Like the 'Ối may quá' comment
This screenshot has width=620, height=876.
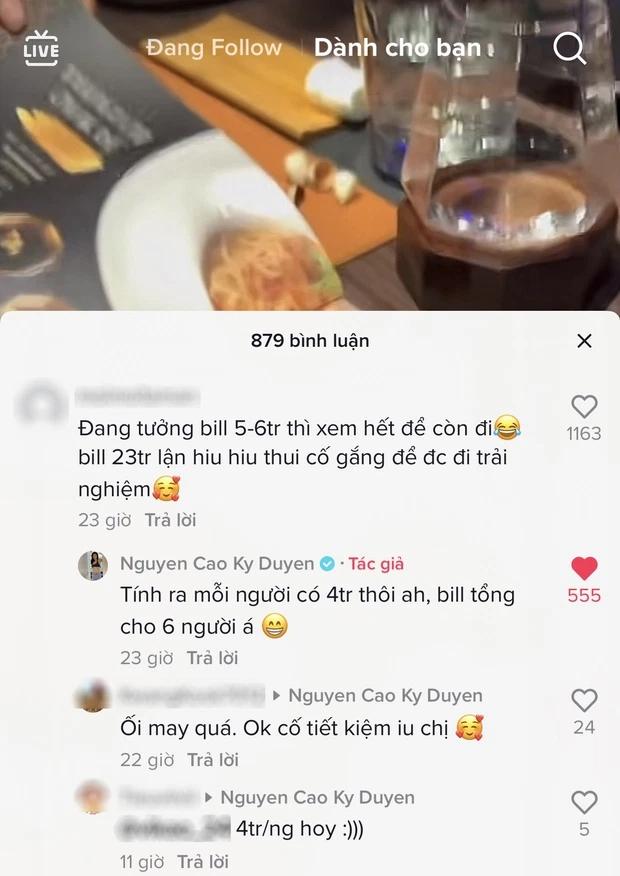pos(584,701)
